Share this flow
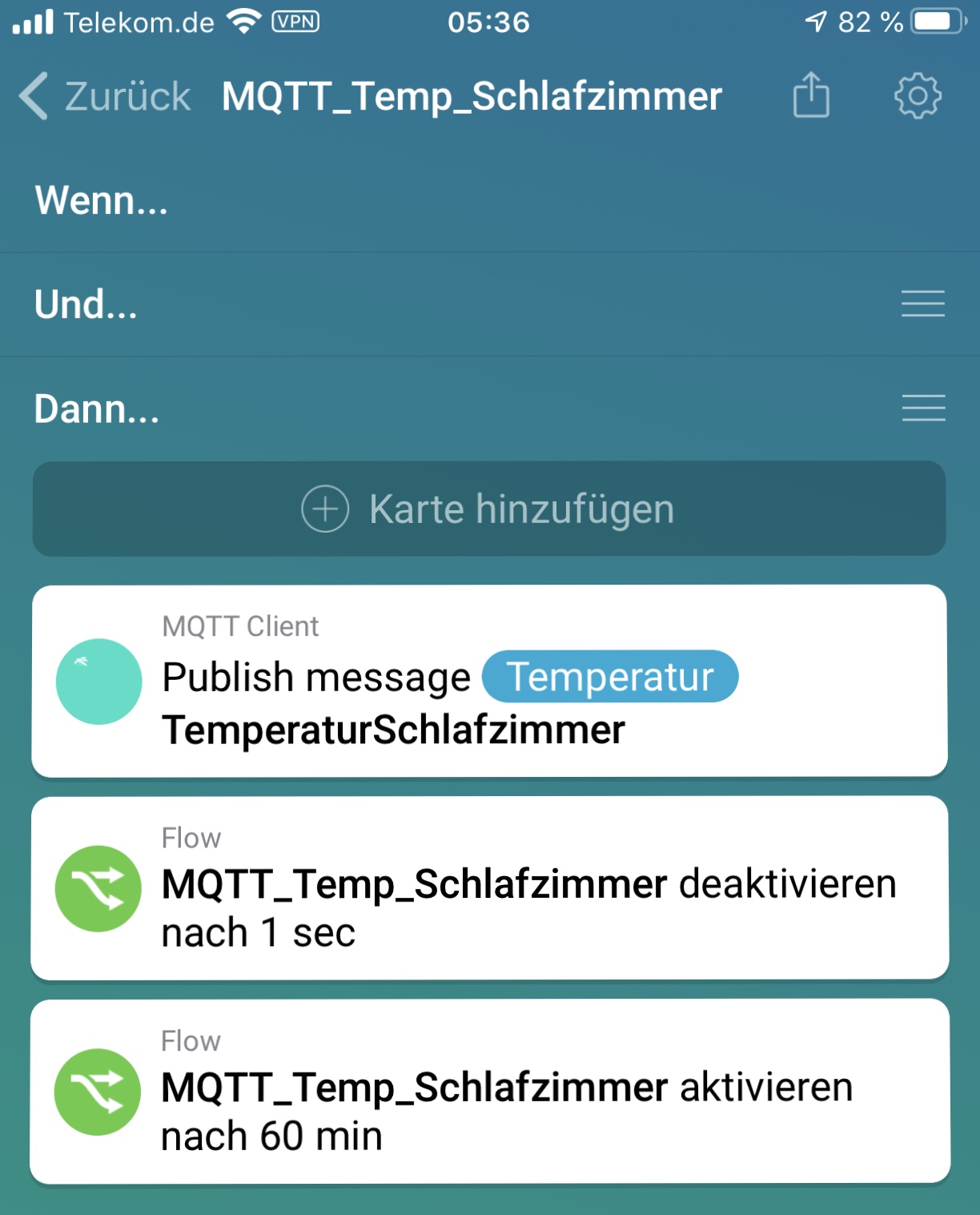 810,96
